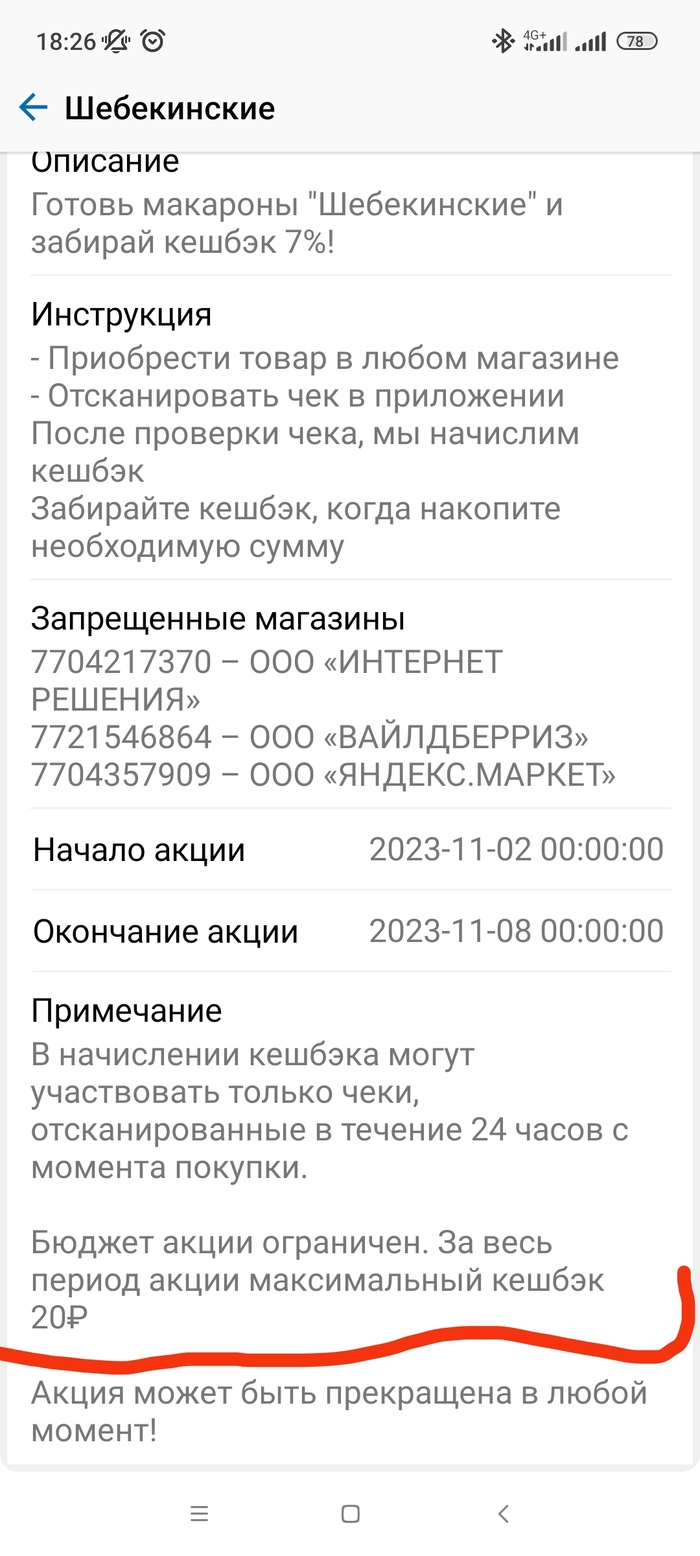Go to the home screen
This screenshot has height=1556, width=700.
[350, 1513]
